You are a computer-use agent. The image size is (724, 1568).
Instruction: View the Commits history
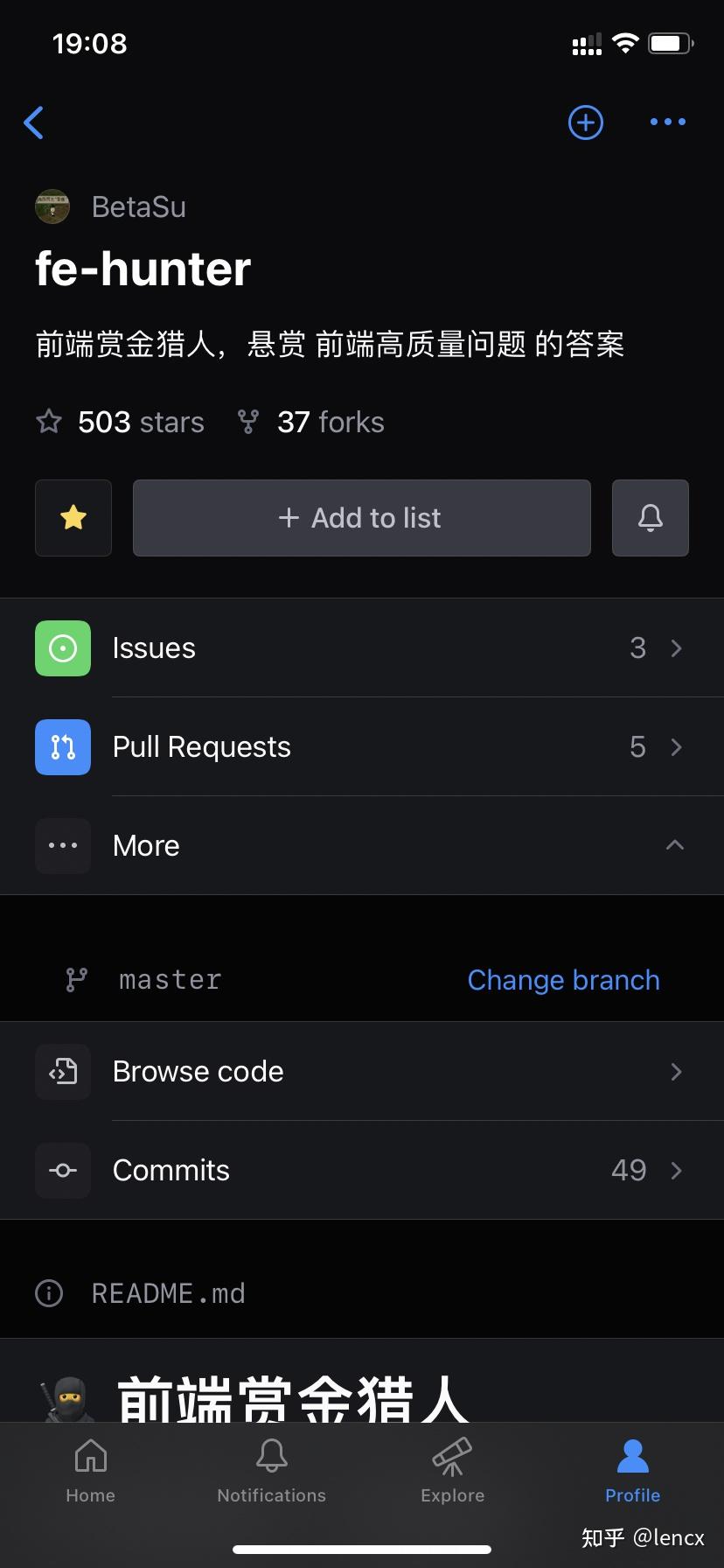[x=362, y=1171]
